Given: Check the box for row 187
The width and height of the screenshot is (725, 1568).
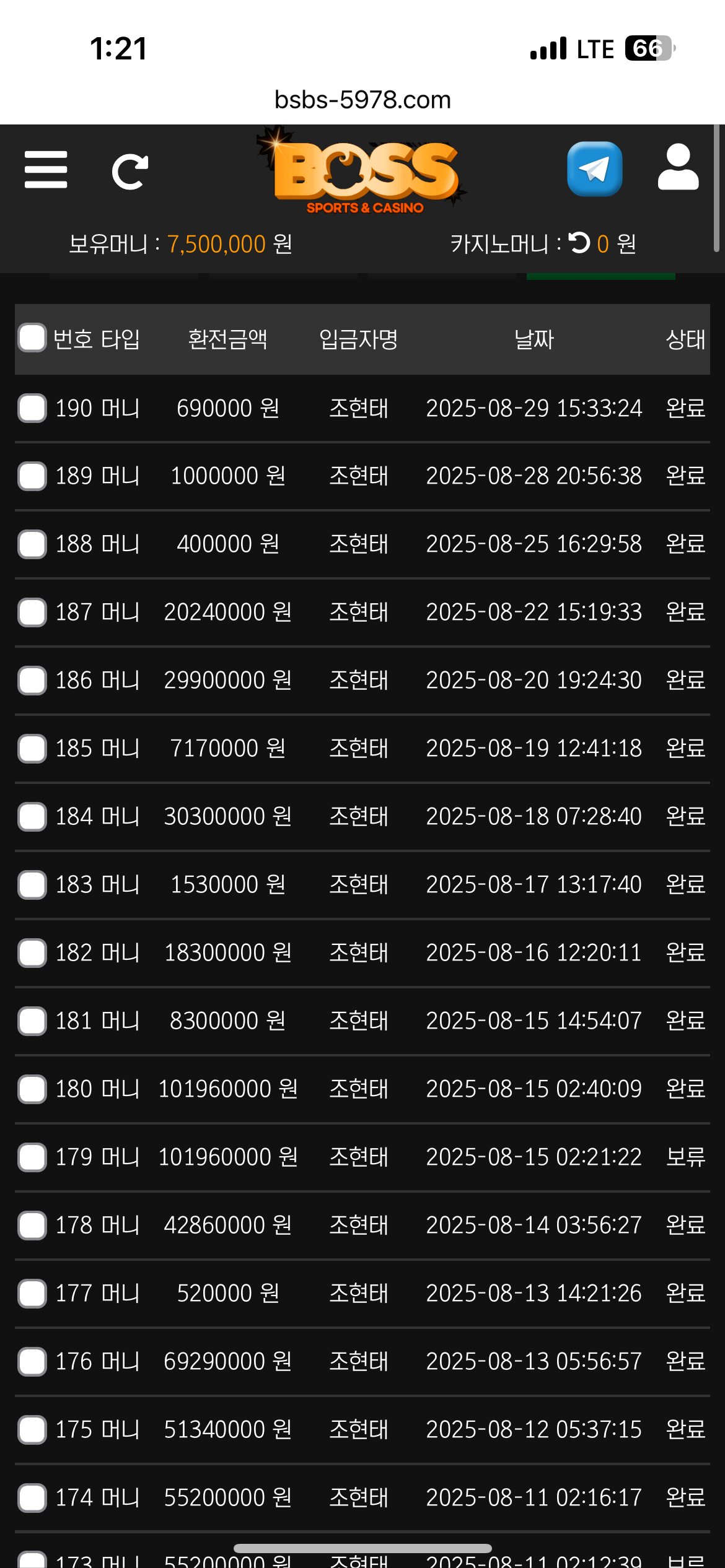Looking at the screenshot, I should point(32,612).
